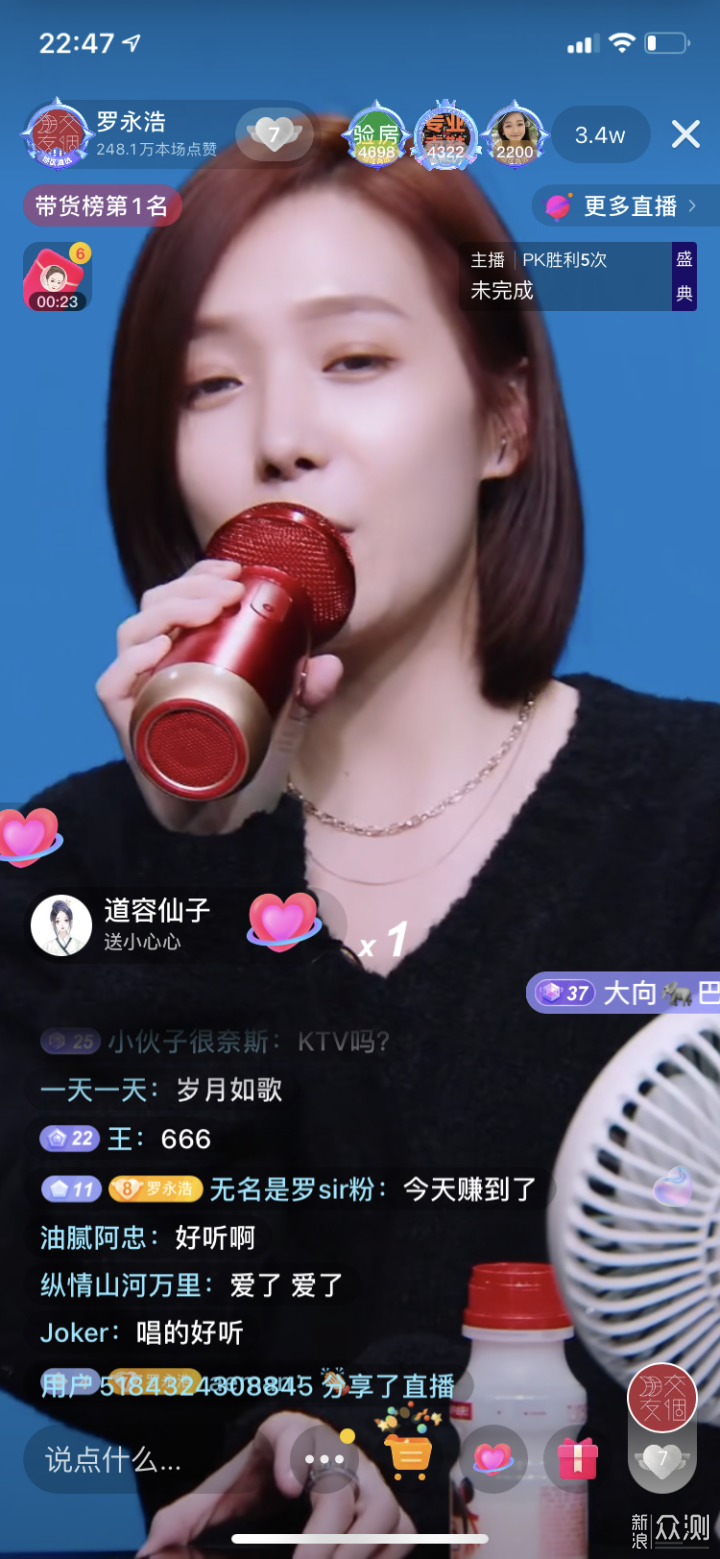
Task: Open the red packet countdown icon
Action: coord(57,277)
